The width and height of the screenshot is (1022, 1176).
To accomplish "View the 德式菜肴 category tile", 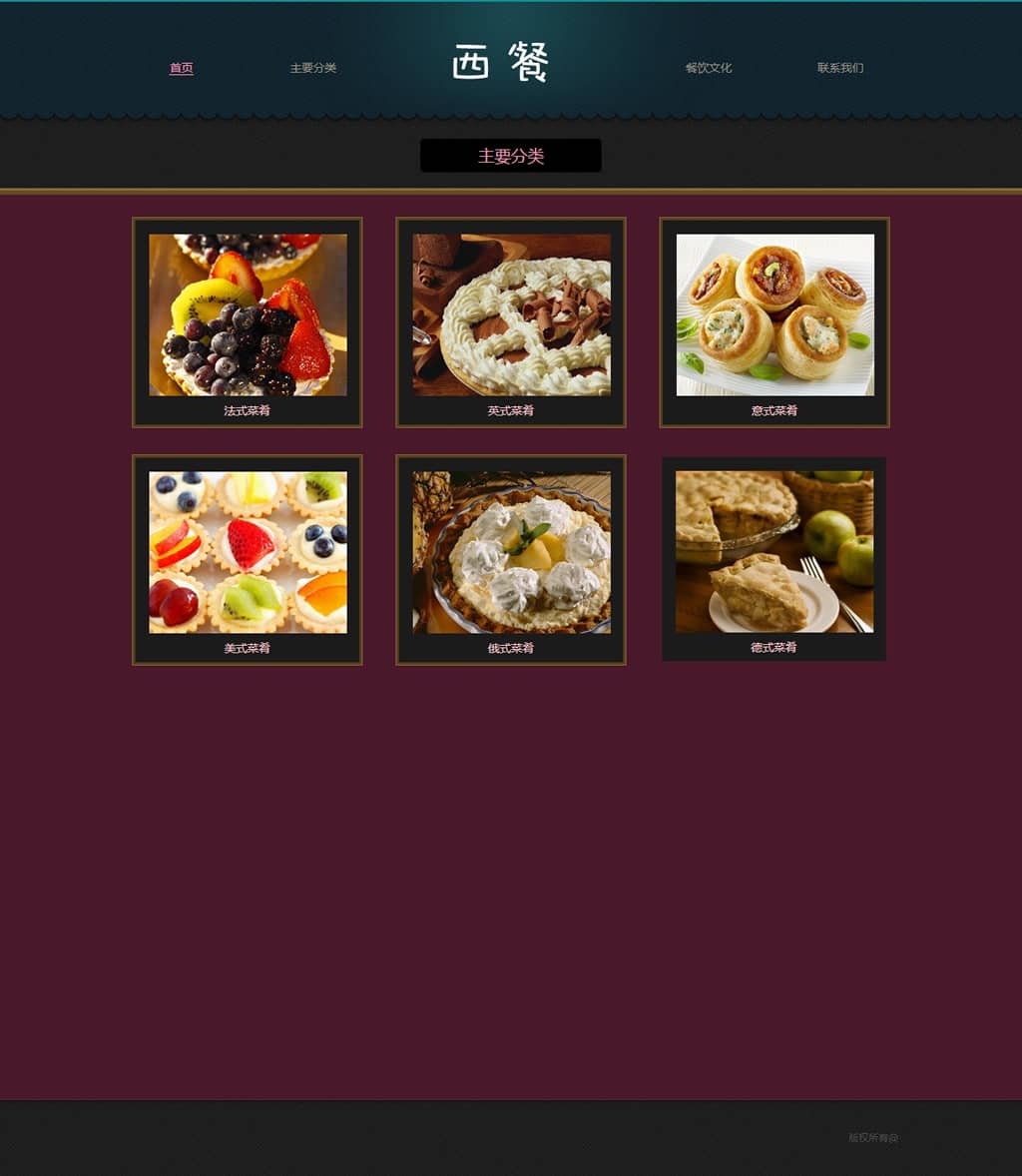I will pyautogui.click(x=774, y=558).
